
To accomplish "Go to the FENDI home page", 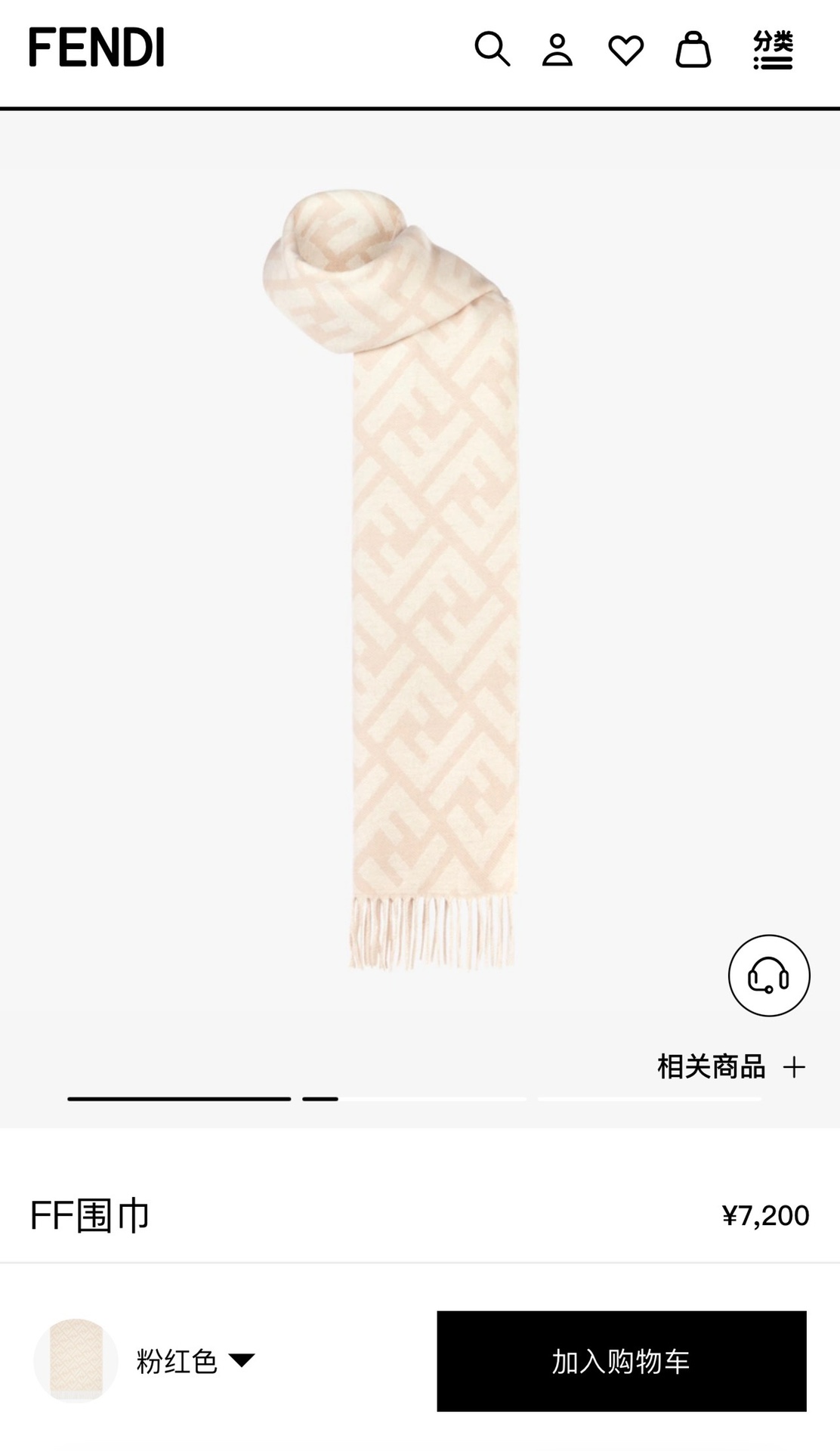I will click(x=97, y=48).
